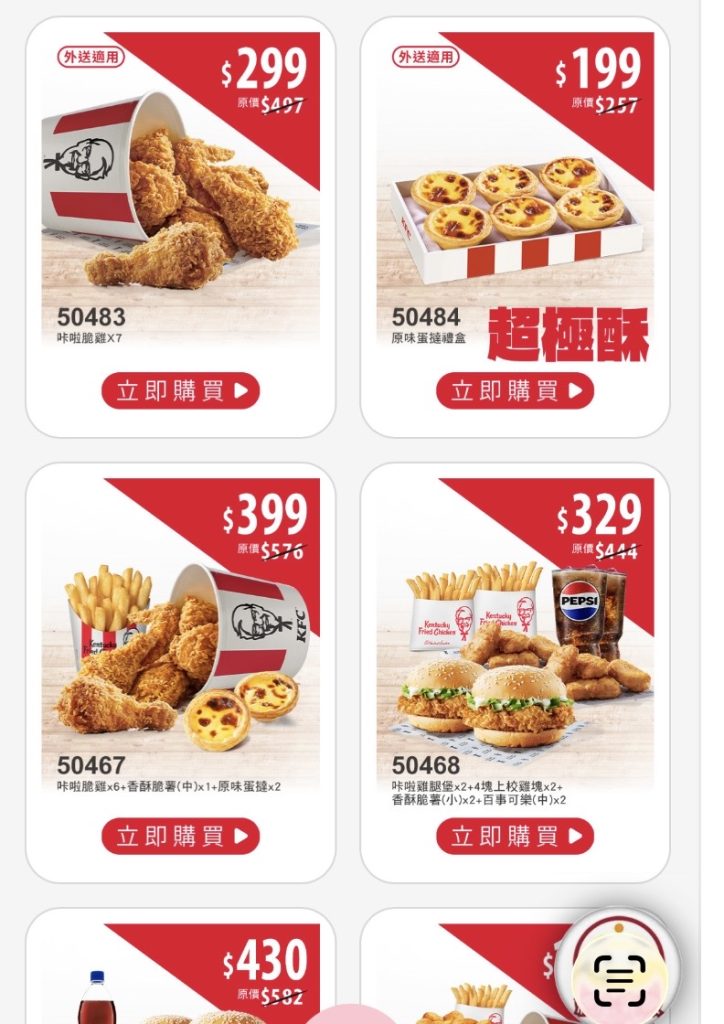Buy coupon 50483 with 立即購買

pyautogui.click(x=180, y=391)
